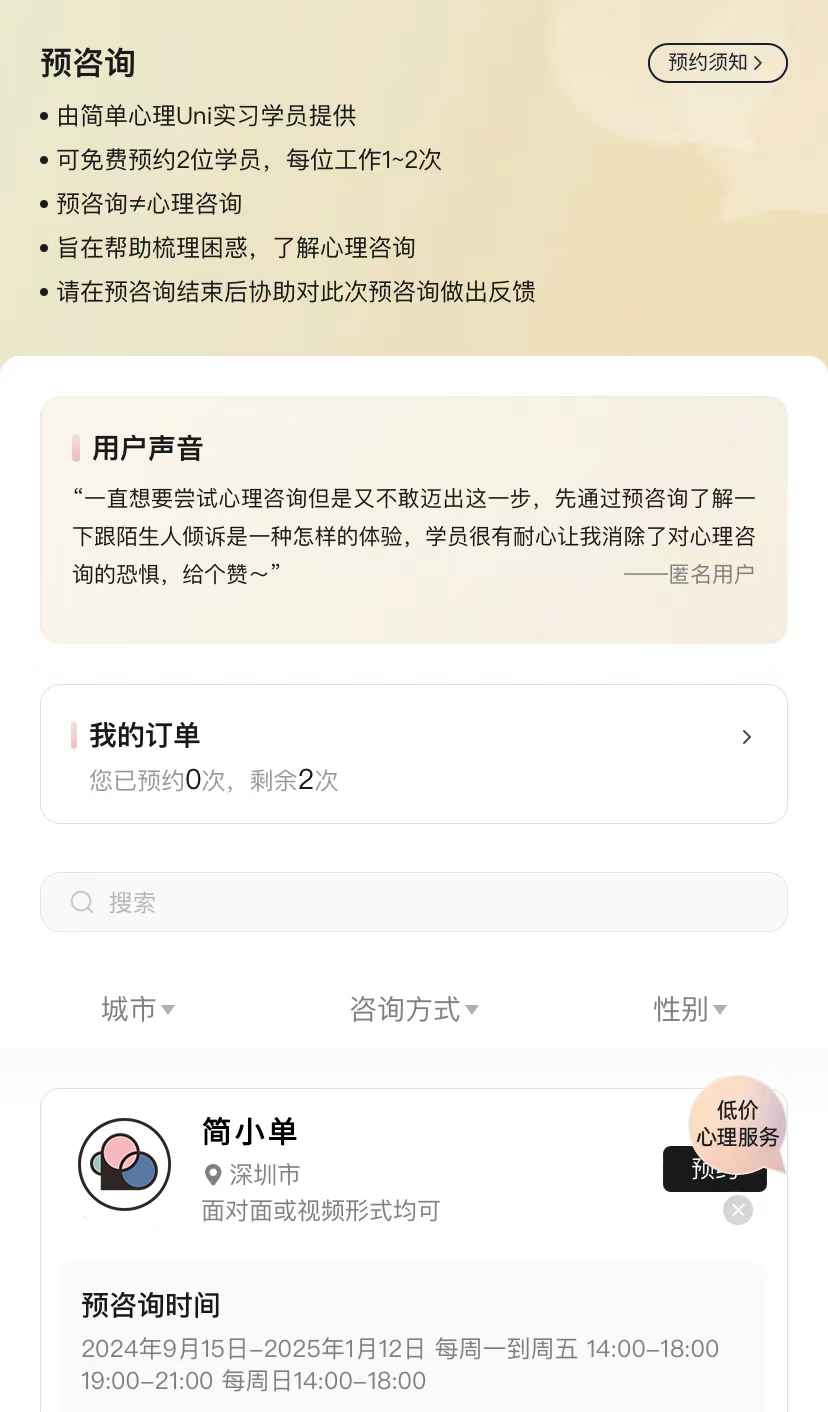Click the search magnifier icon
This screenshot has width=828, height=1412.
coord(81,902)
